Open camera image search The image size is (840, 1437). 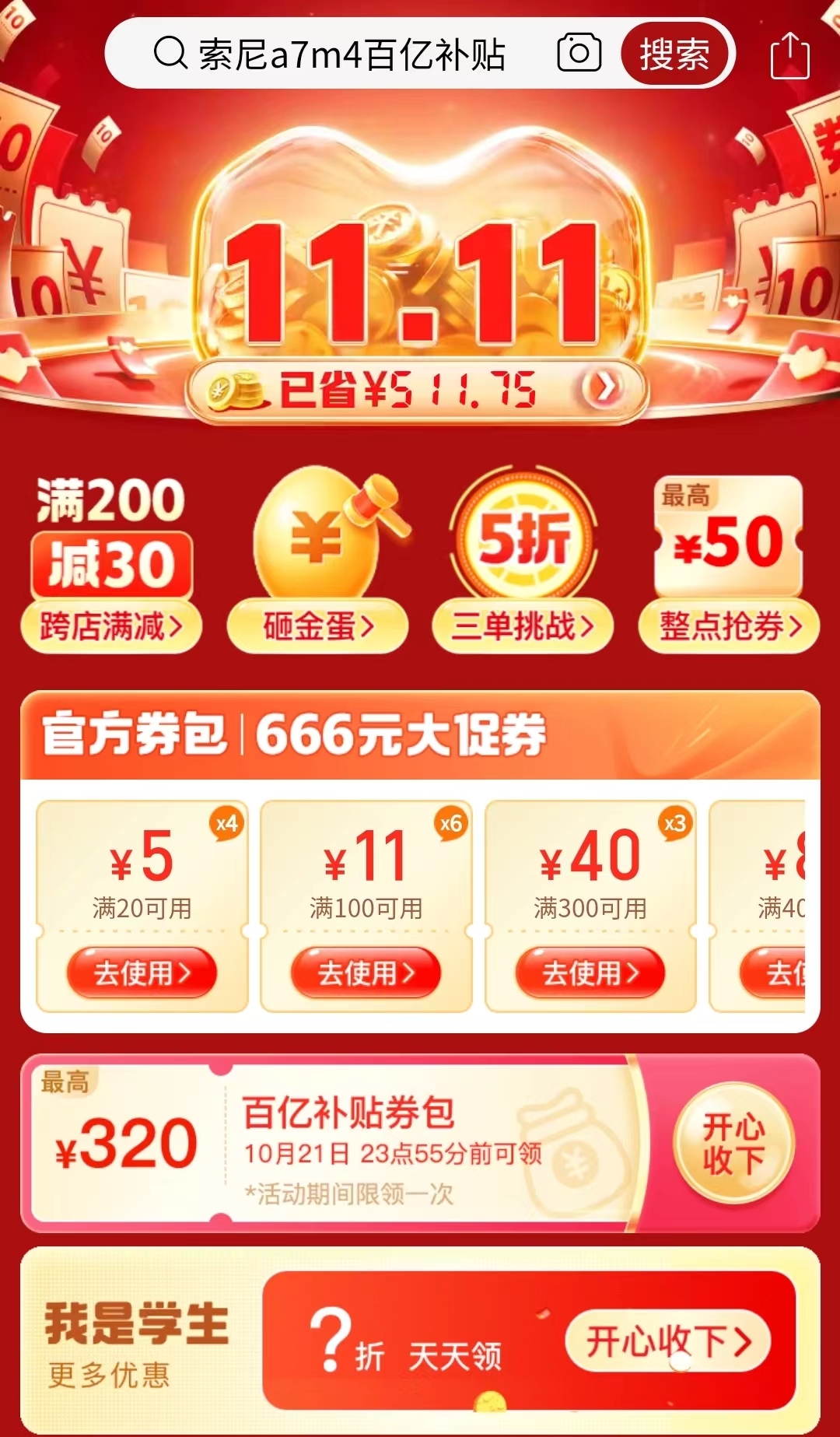579,54
